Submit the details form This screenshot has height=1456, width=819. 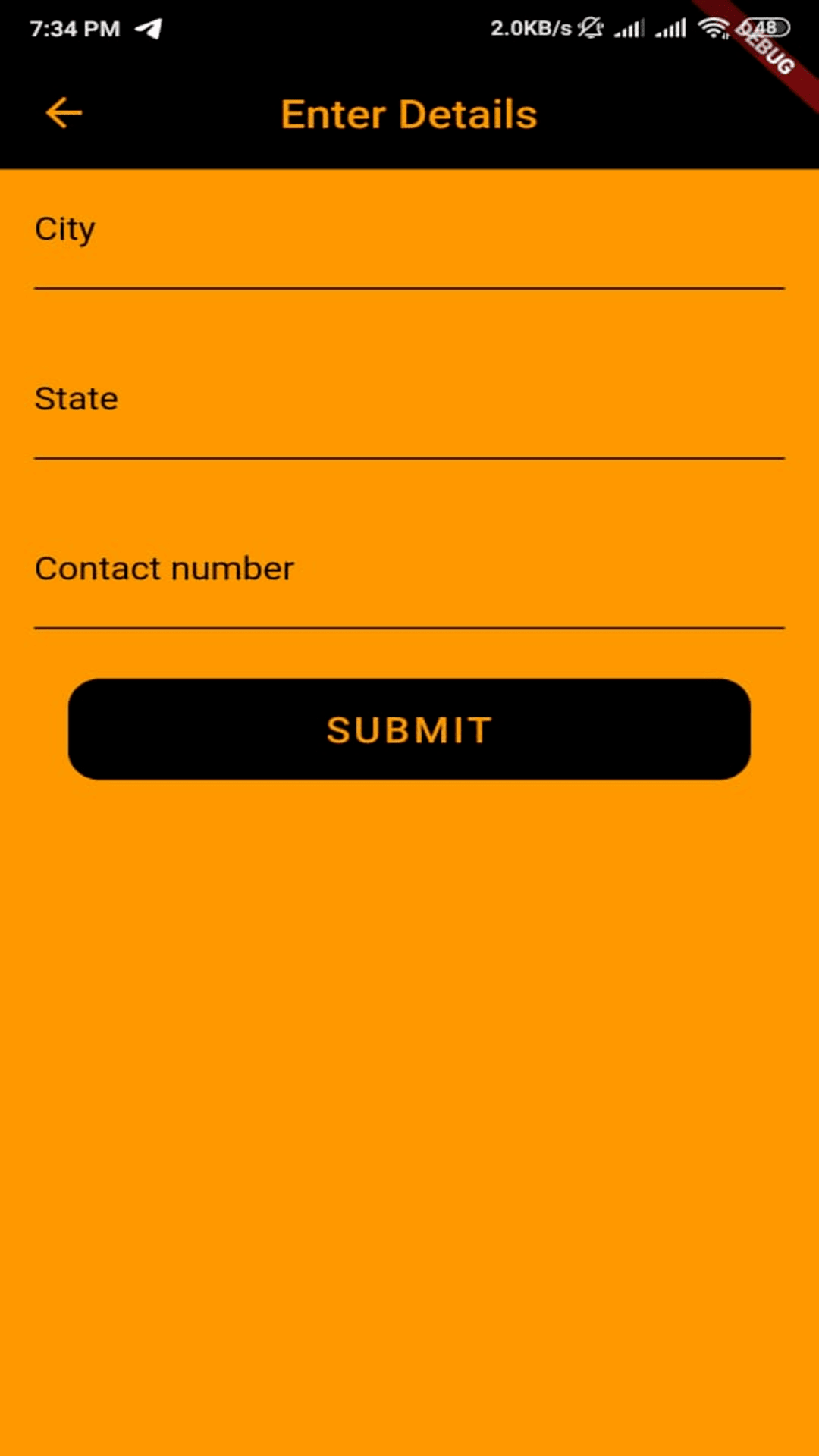pyautogui.click(x=409, y=730)
